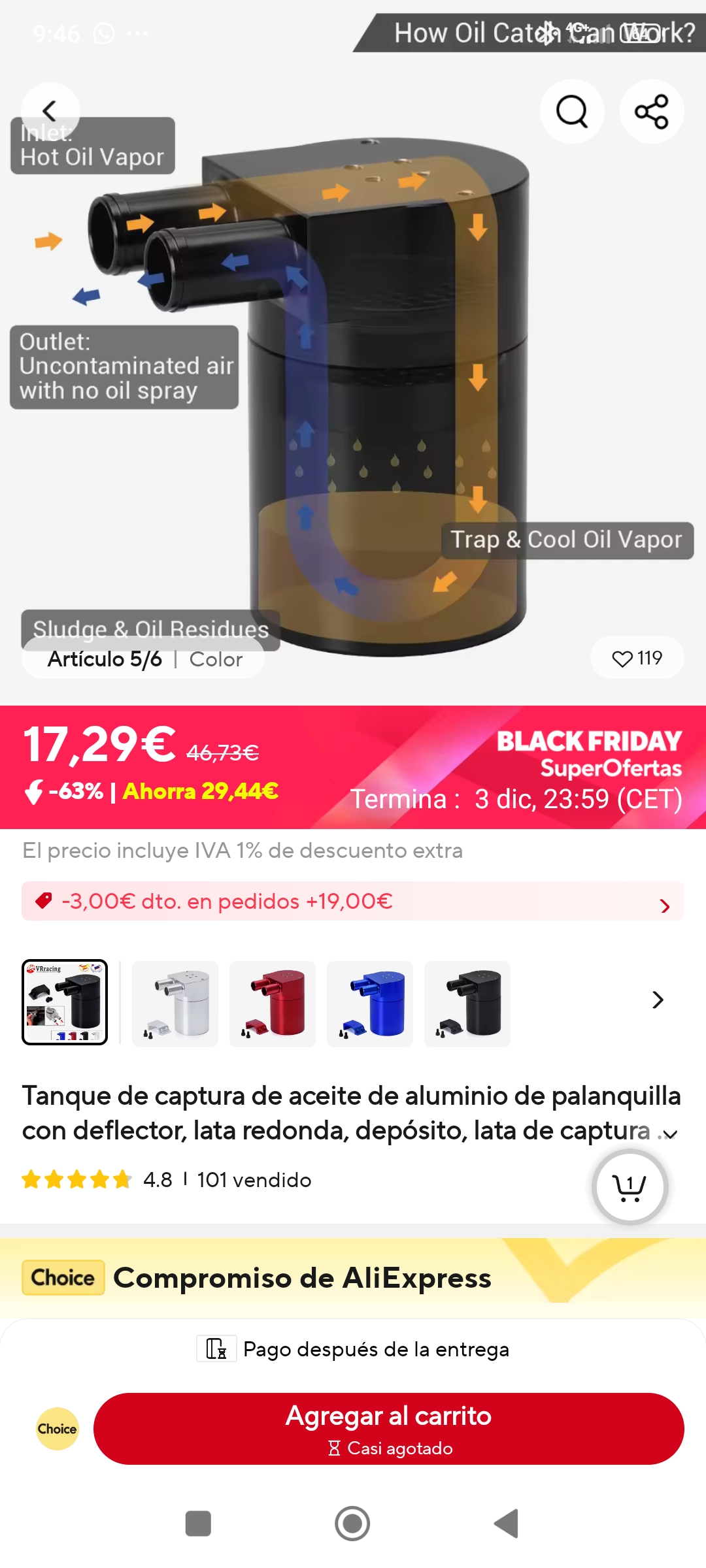Open the round Choice badge button

[x=58, y=1429]
